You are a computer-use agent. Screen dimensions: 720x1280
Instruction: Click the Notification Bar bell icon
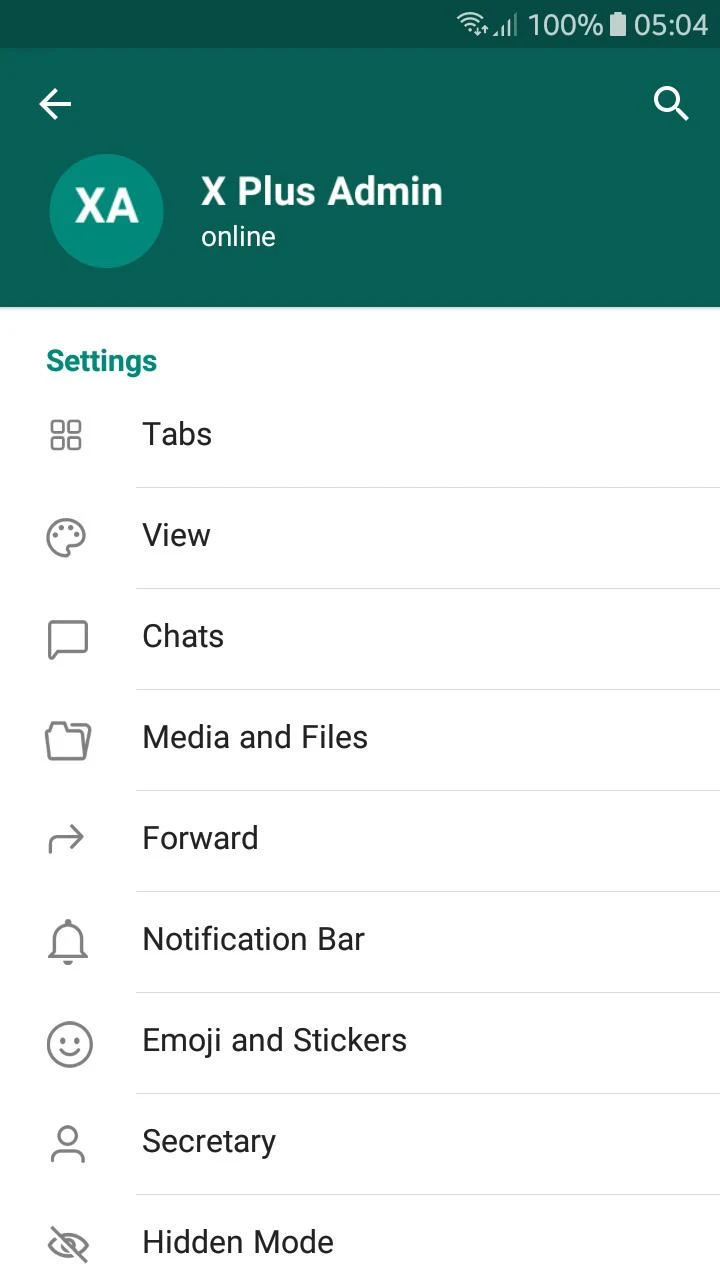67,941
